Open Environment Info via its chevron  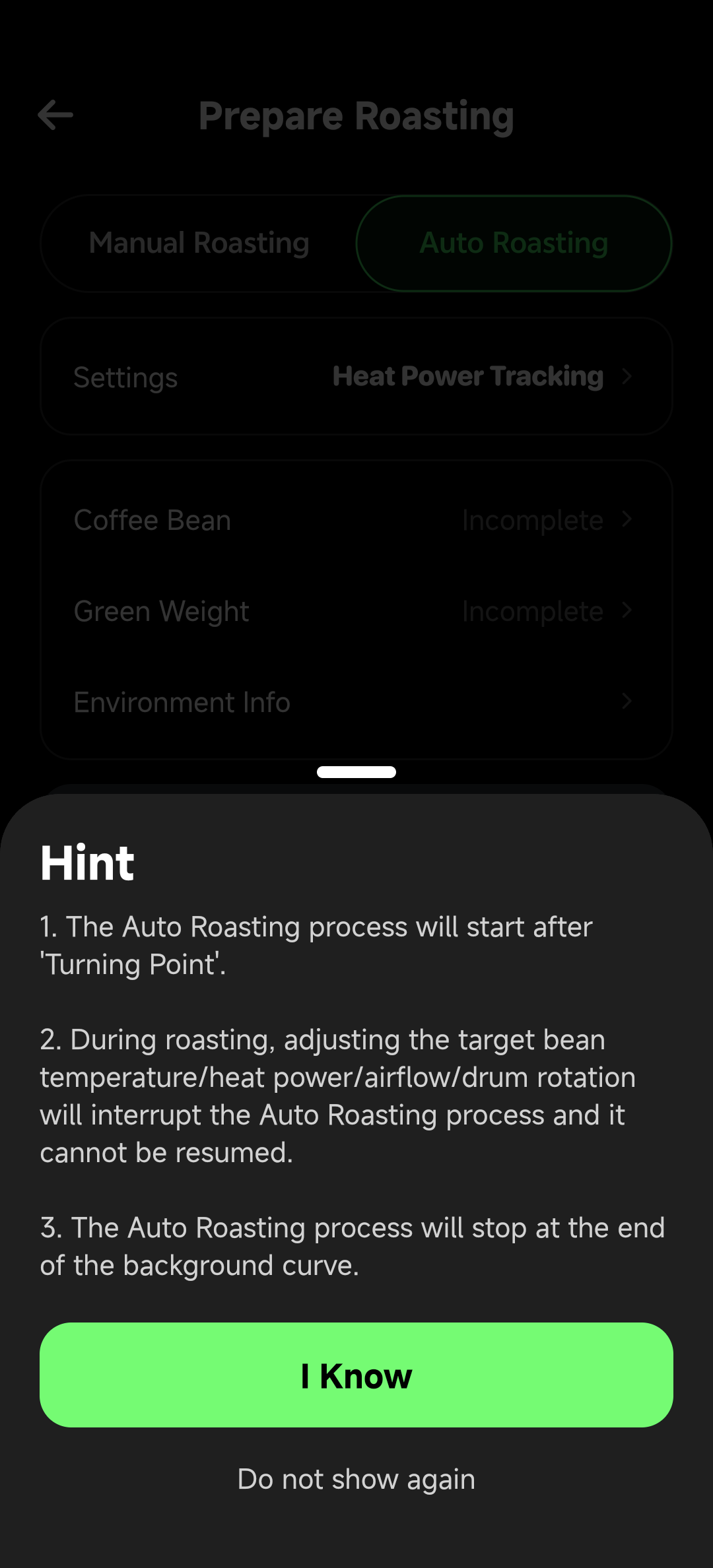point(626,702)
